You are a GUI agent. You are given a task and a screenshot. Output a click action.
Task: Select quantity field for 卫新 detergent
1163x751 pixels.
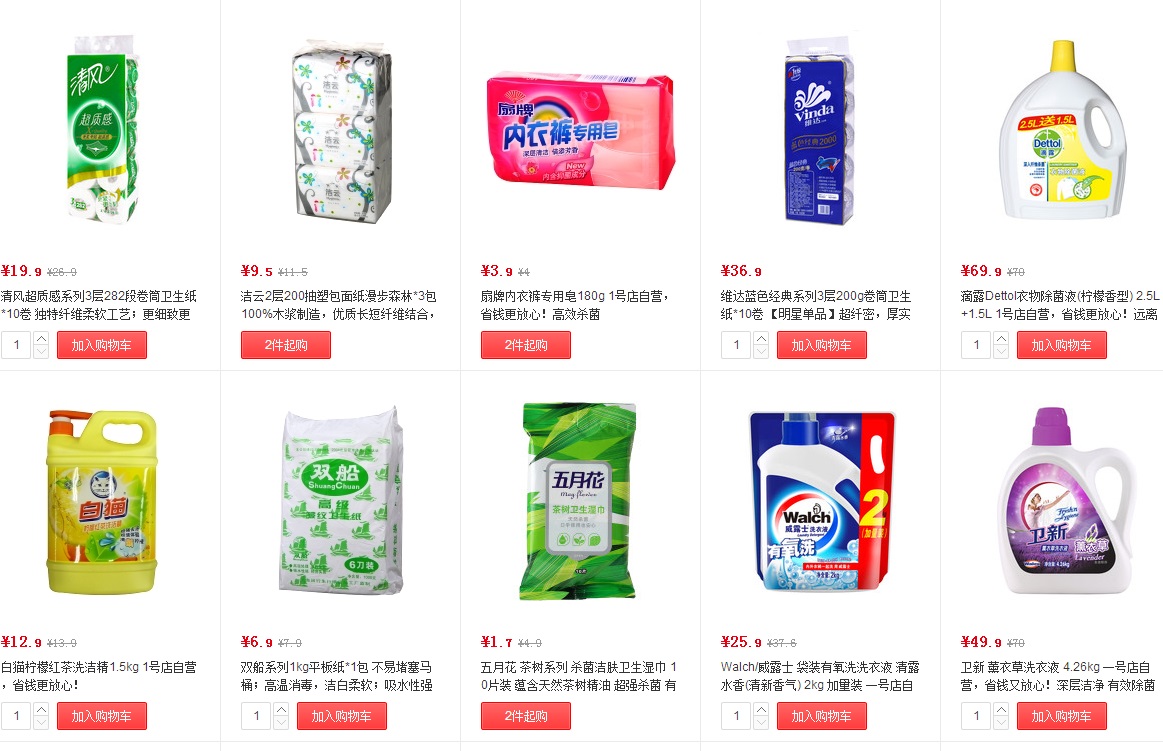[975, 716]
